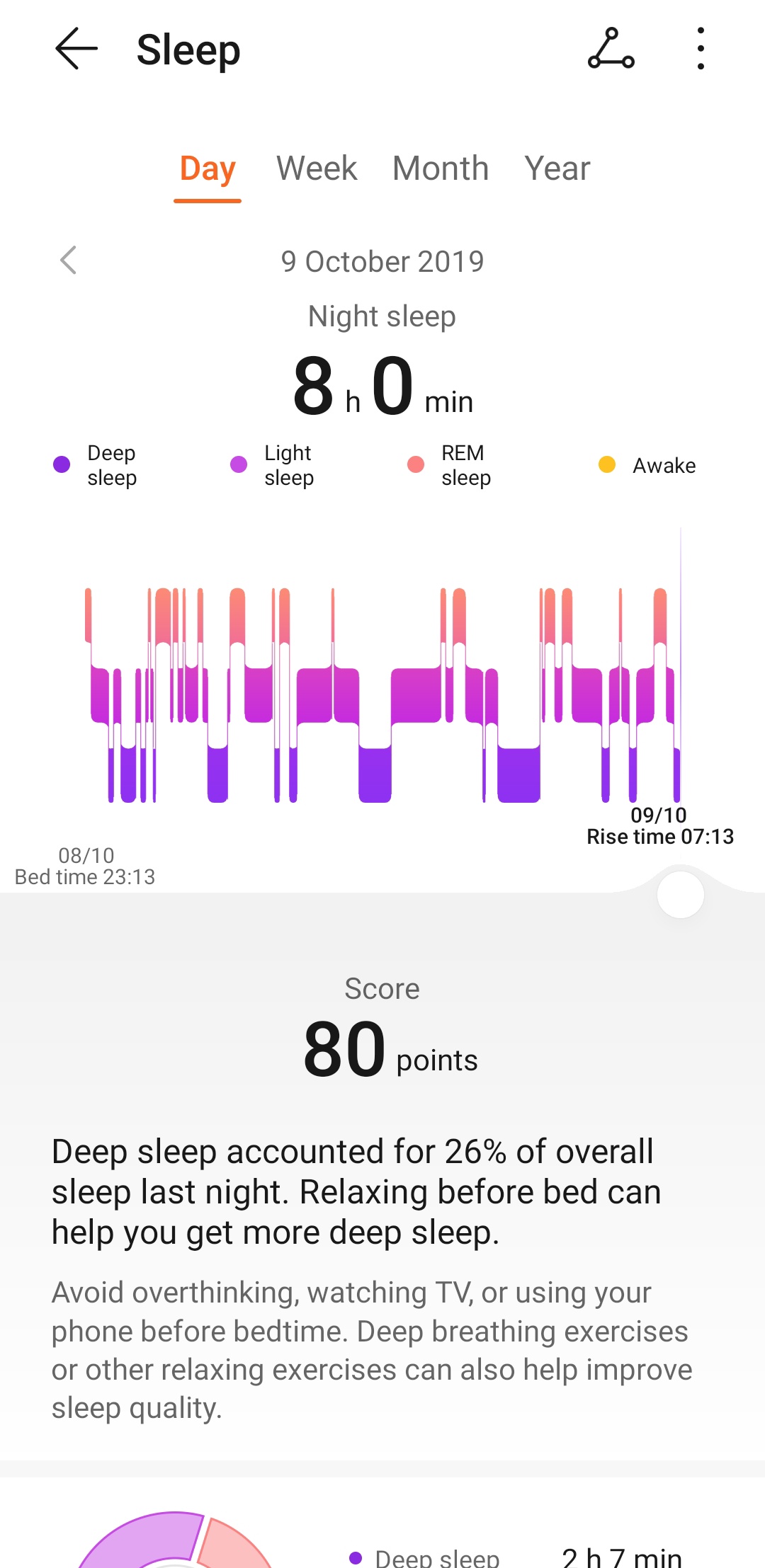
Task: Select the Day tab
Action: 208,169
